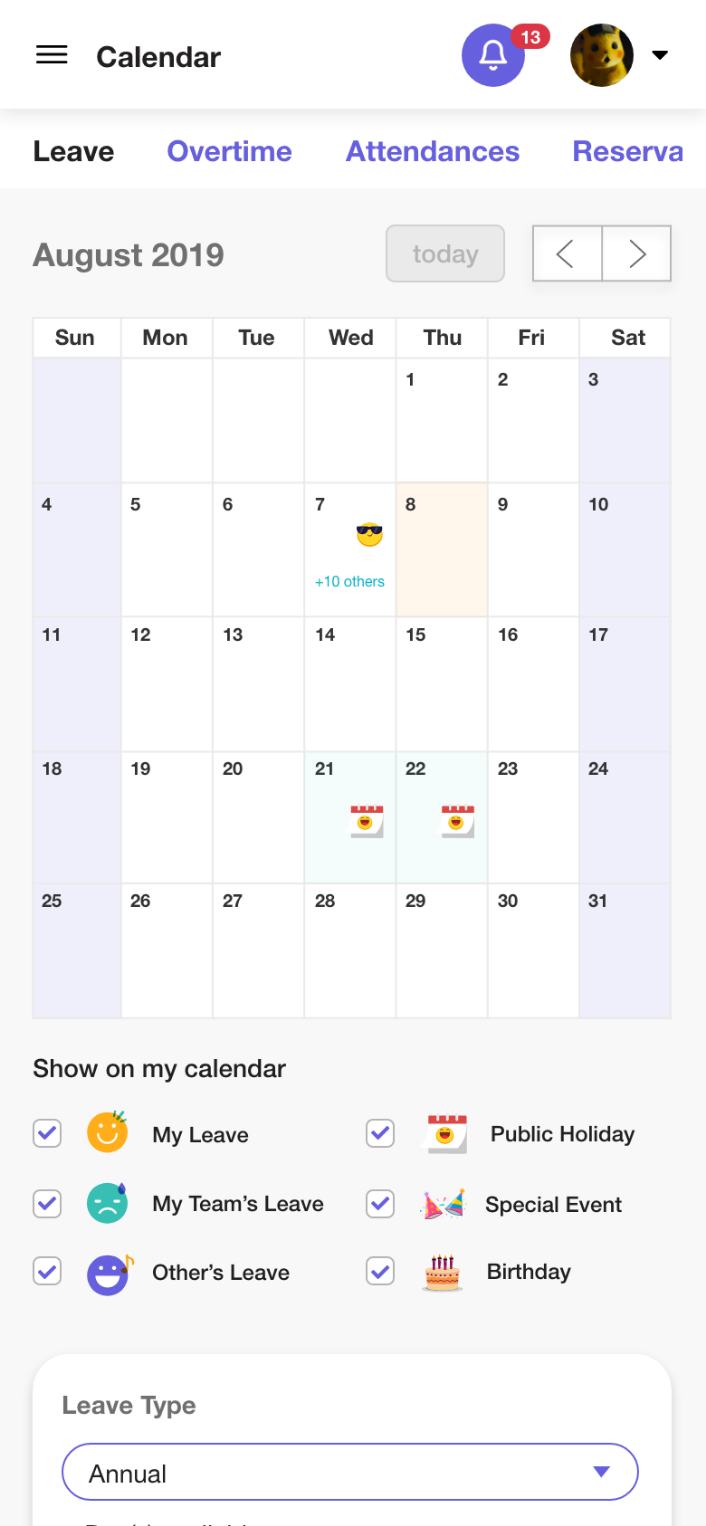Uncheck the Special Event checkbox
This screenshot has height=1526, width=706.
[380, 1203]
